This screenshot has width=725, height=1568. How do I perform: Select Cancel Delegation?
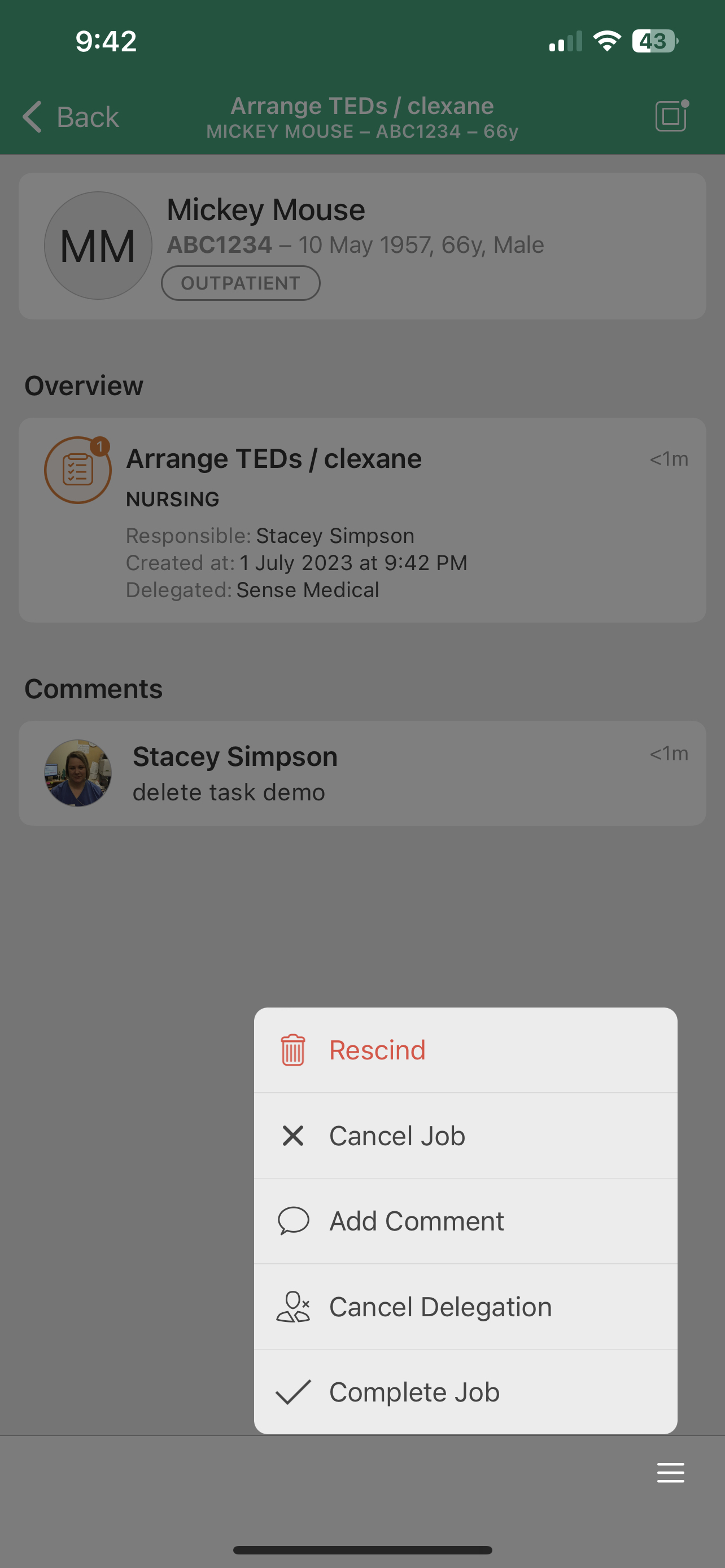click(x=465, y=1306)
